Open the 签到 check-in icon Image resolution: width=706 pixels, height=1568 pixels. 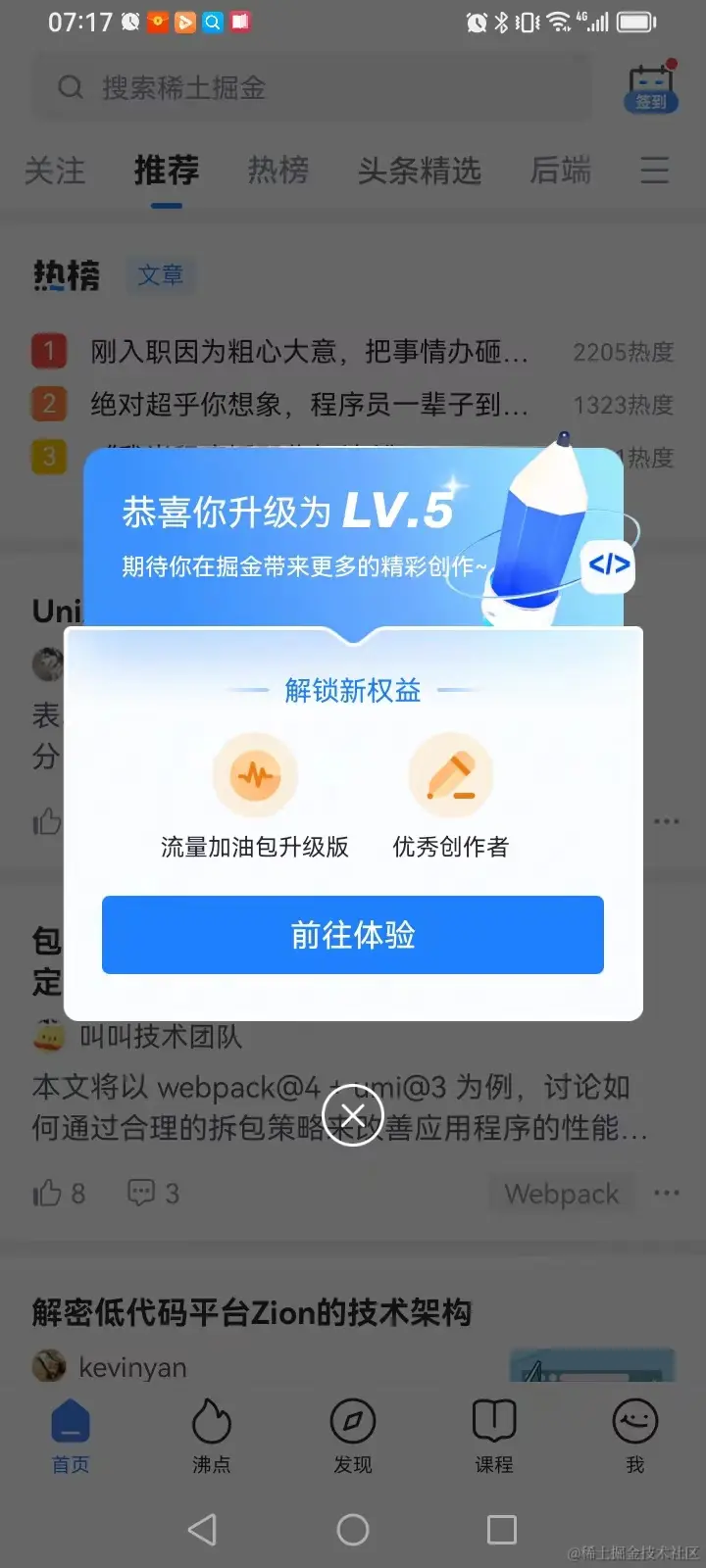pos(653,88)
